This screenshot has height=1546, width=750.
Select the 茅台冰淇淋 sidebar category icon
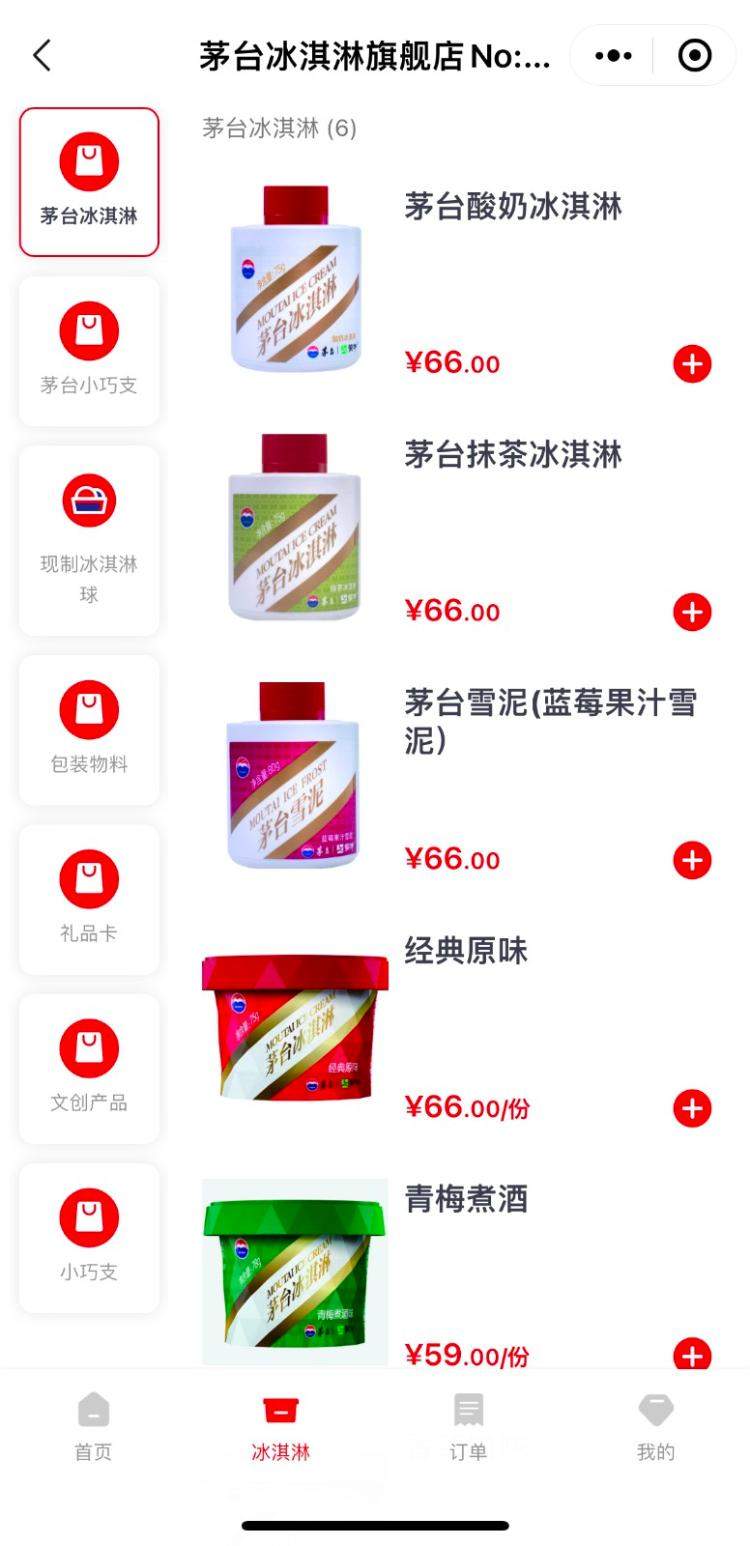coord(88,160)
